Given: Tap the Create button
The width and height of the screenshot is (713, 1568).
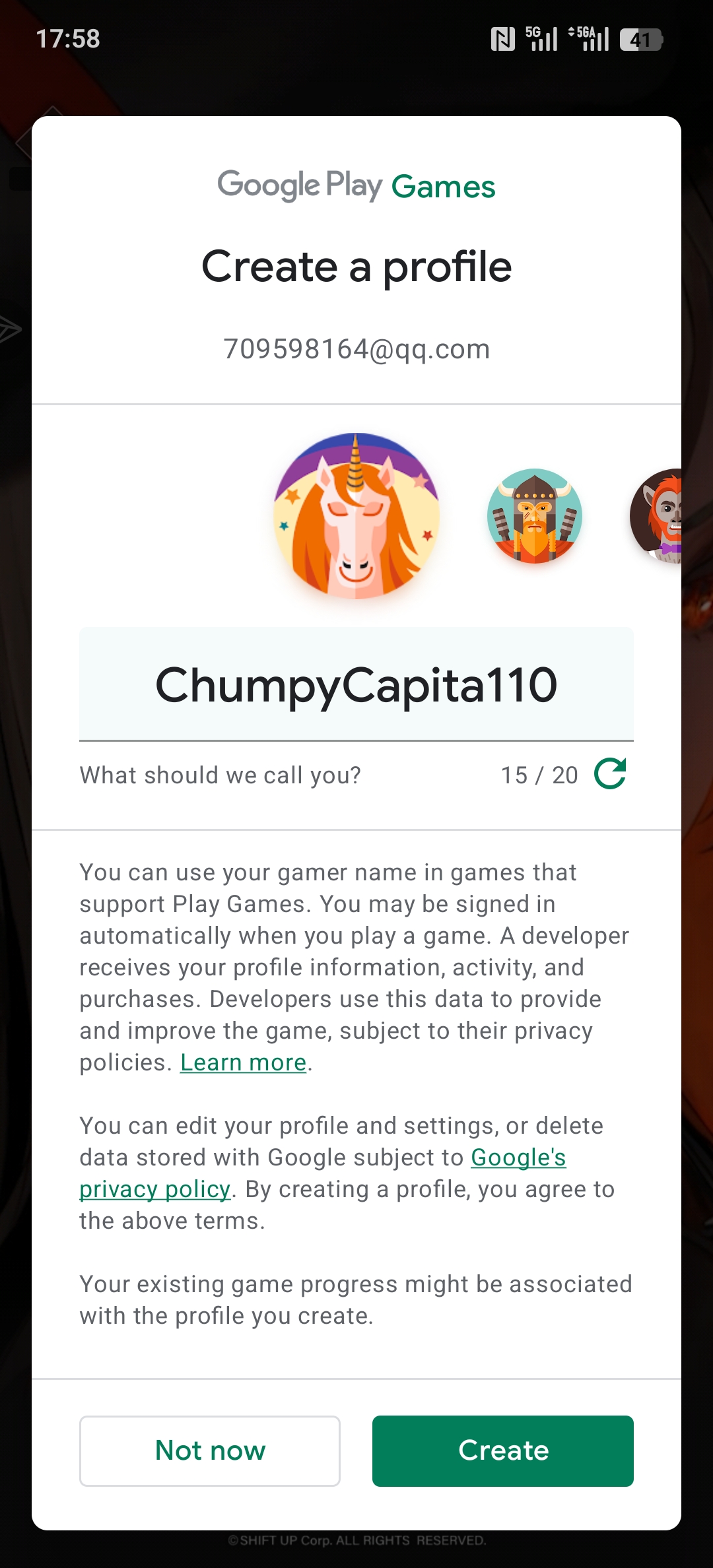Looking at the screenshot, I should pos(502,1451).
